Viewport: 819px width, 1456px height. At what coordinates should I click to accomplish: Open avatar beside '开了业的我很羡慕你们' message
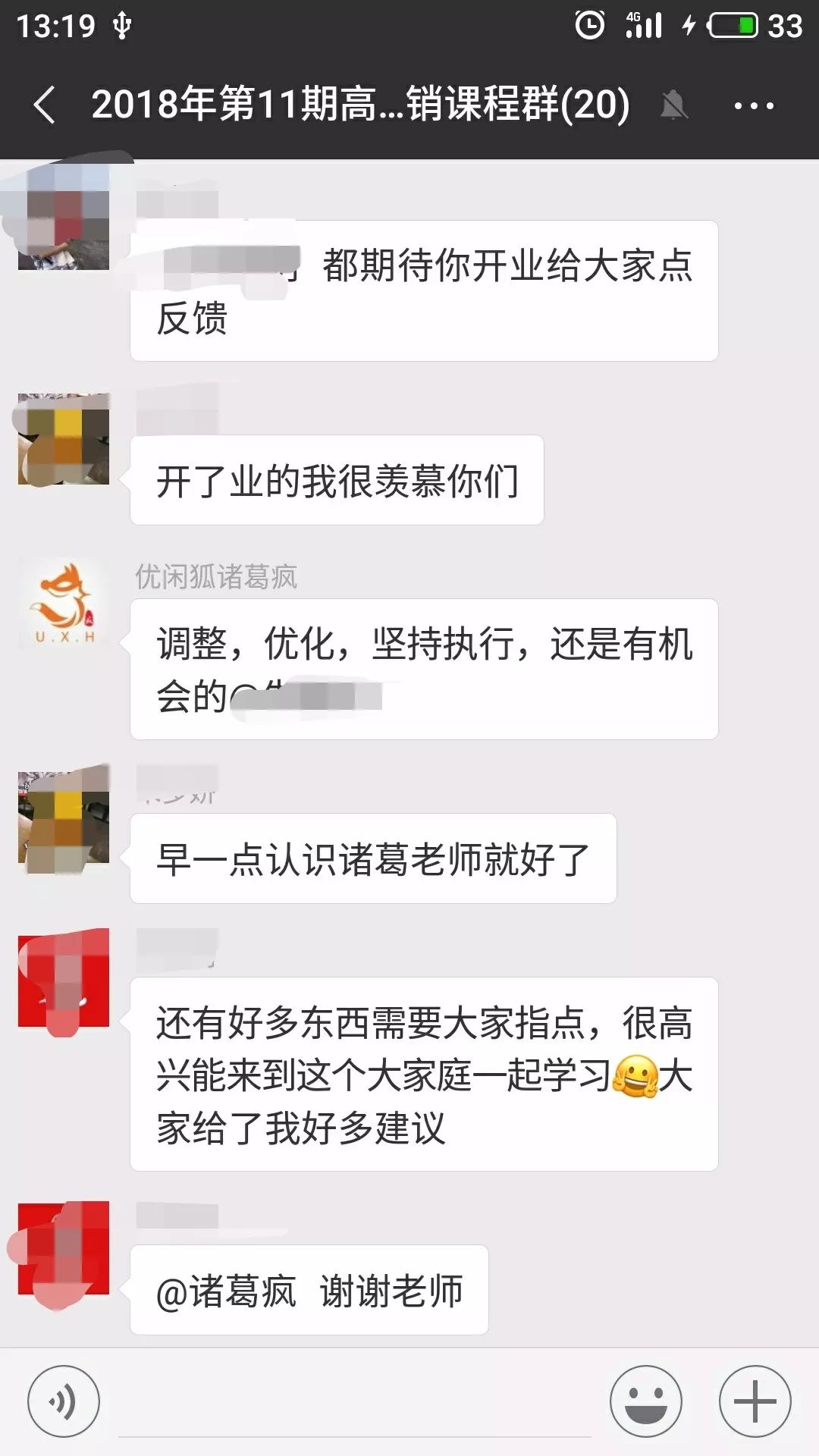point(64,438)
